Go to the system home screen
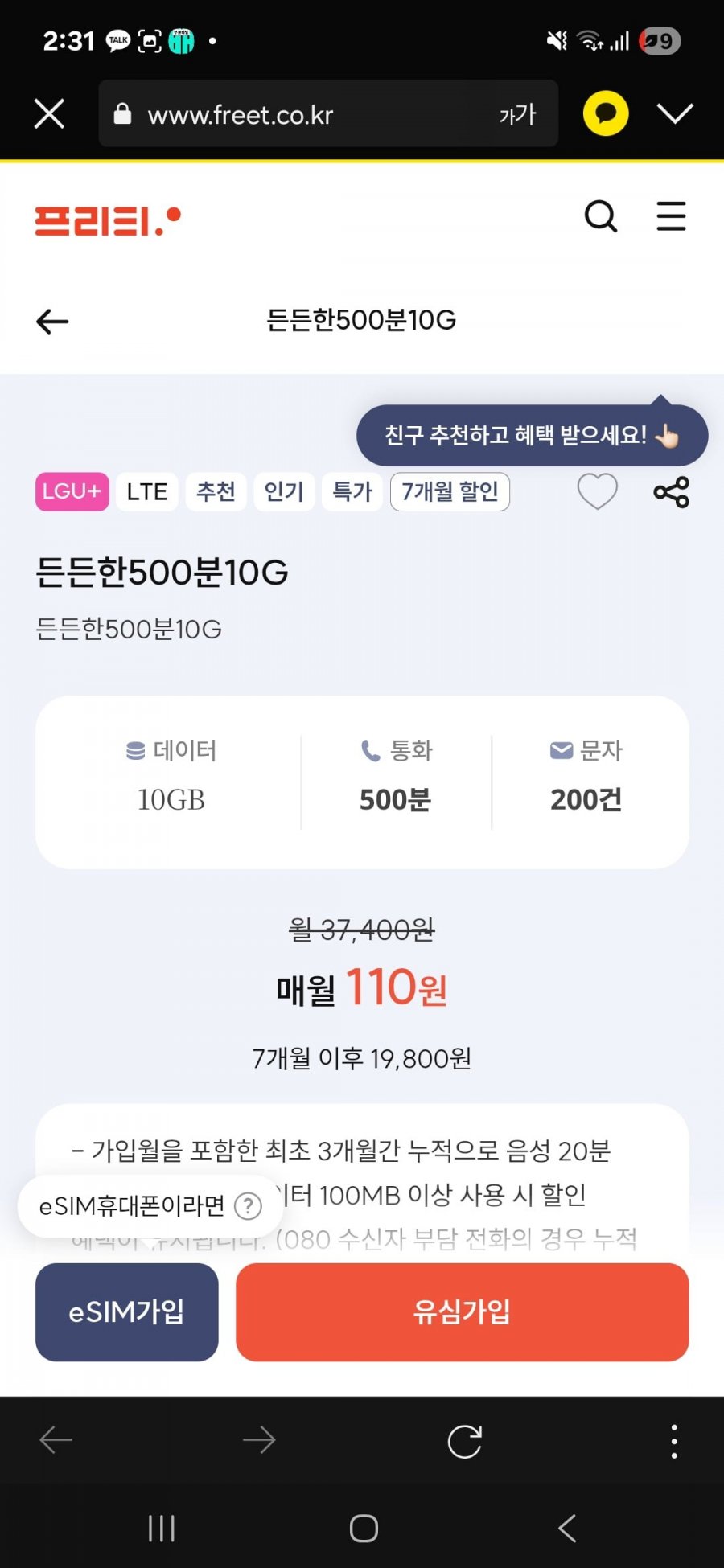 364,1528
